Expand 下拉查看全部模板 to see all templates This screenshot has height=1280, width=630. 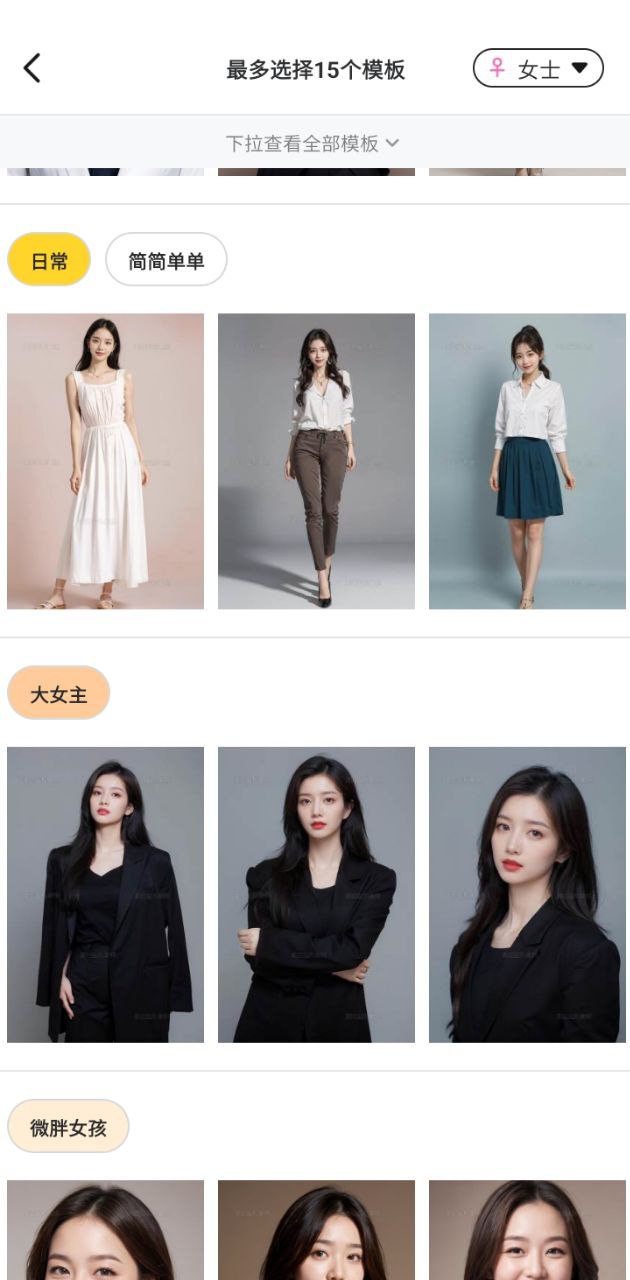(314, 143)
